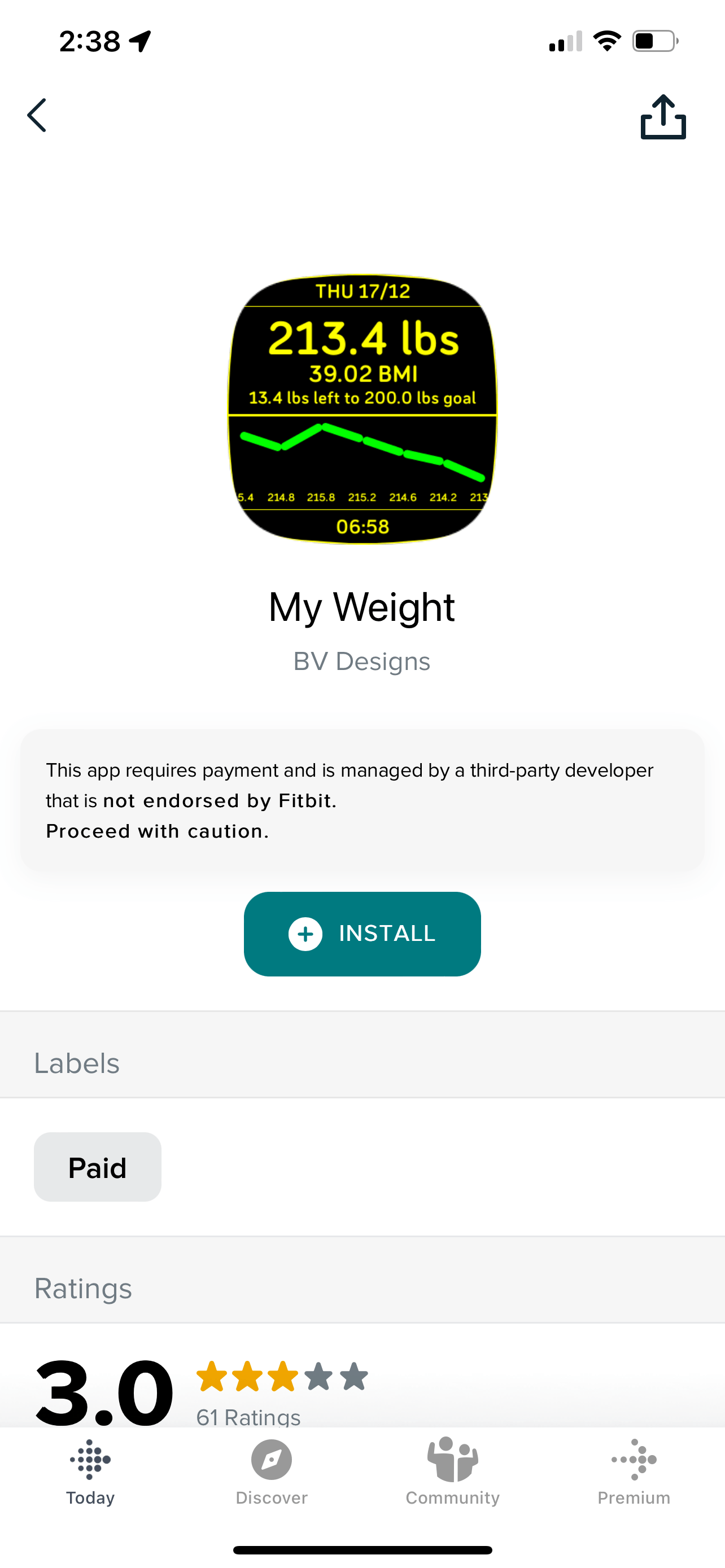This screenshot has width=725, height=1568.
Task: Select the Paid label chip
Action: (x=97, y=1166)
